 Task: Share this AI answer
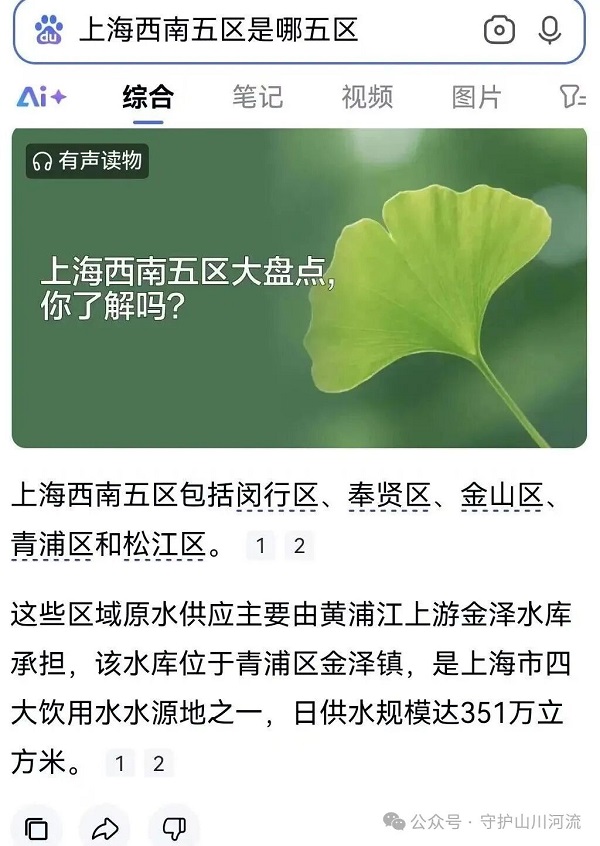point(104,829)
